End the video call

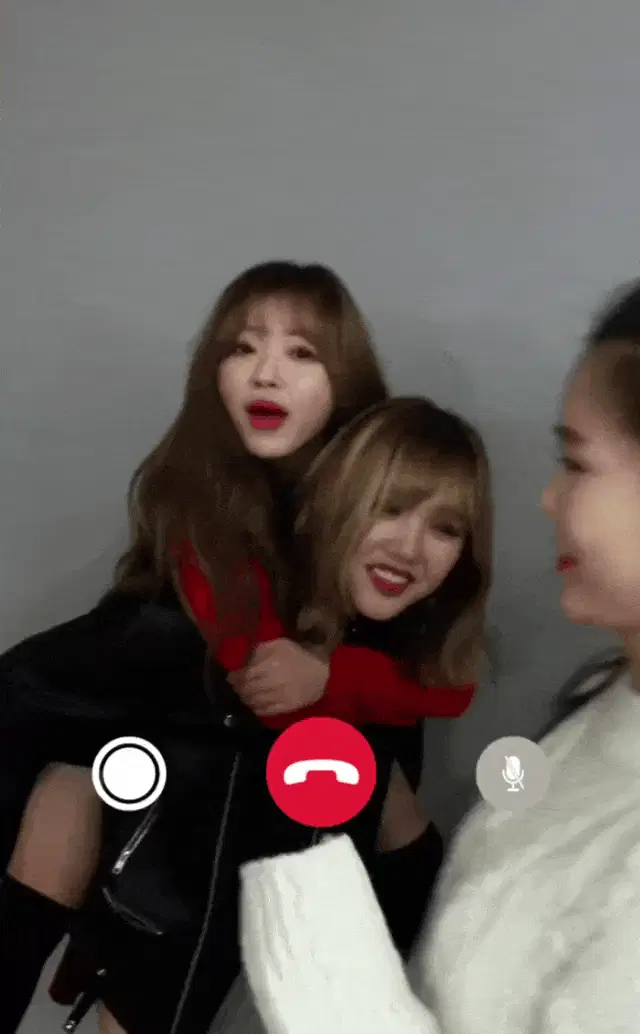pos(321,772)
